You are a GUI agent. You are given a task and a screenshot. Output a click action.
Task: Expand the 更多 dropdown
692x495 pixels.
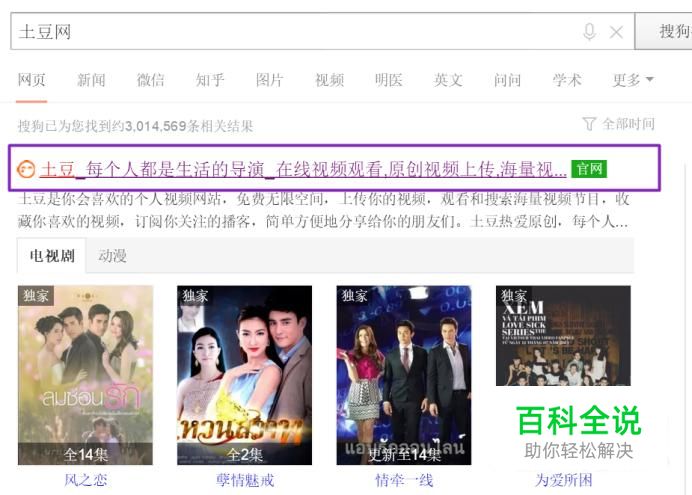pyautogui.click(x=633, y=80)
